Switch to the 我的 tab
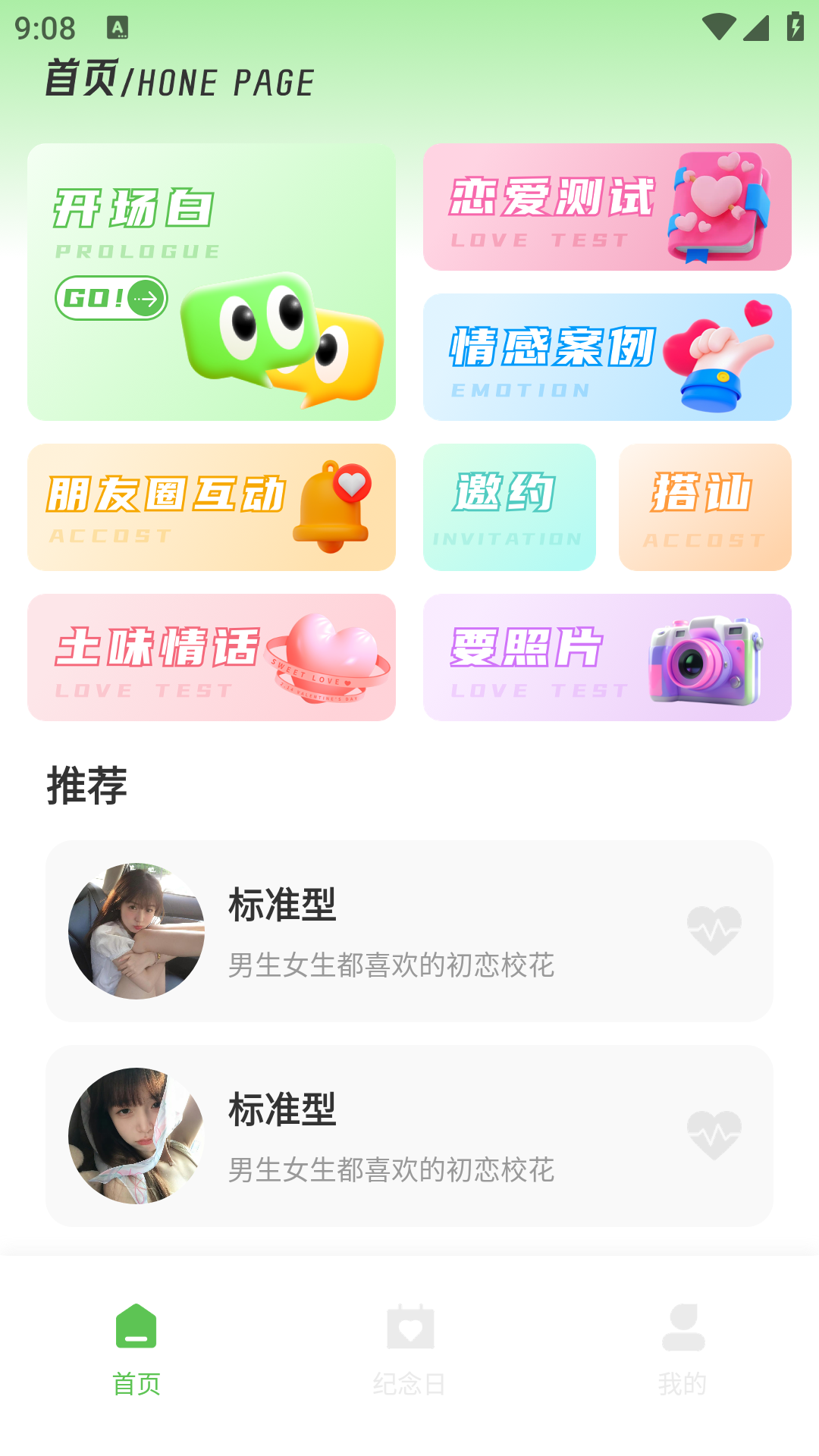The width and height of the screenshot is (819, 1456). [682, 1348]
